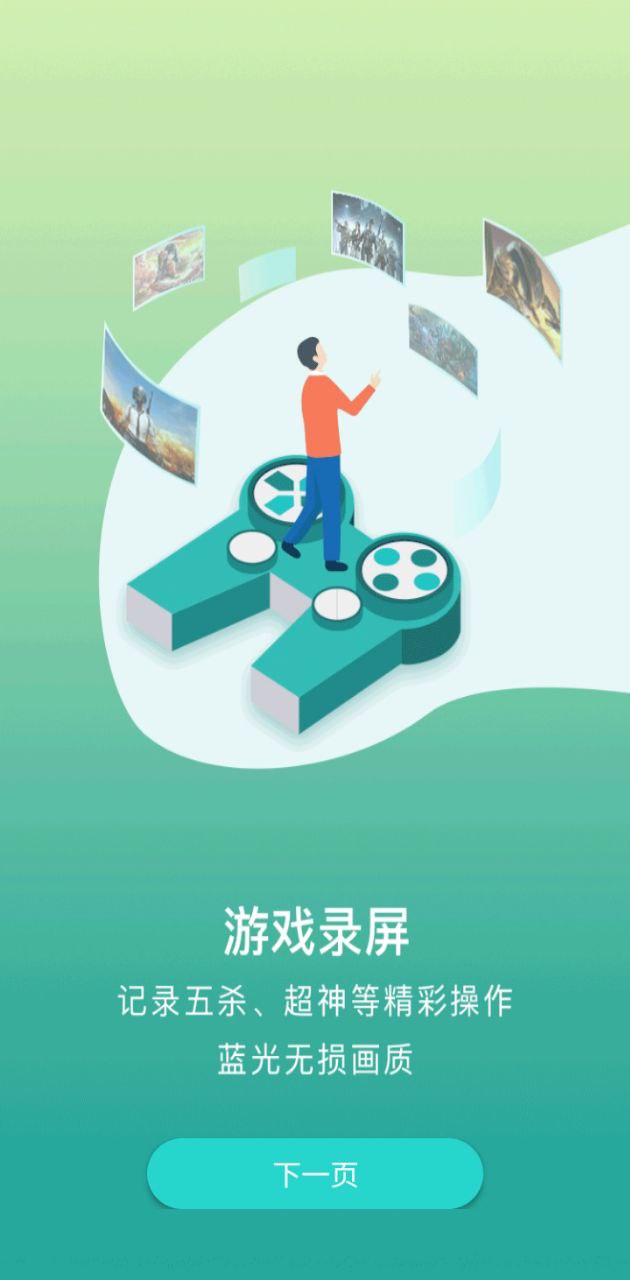Tap the 下一页 button
630x1280 pixels.
click(x=315, y=1174)
